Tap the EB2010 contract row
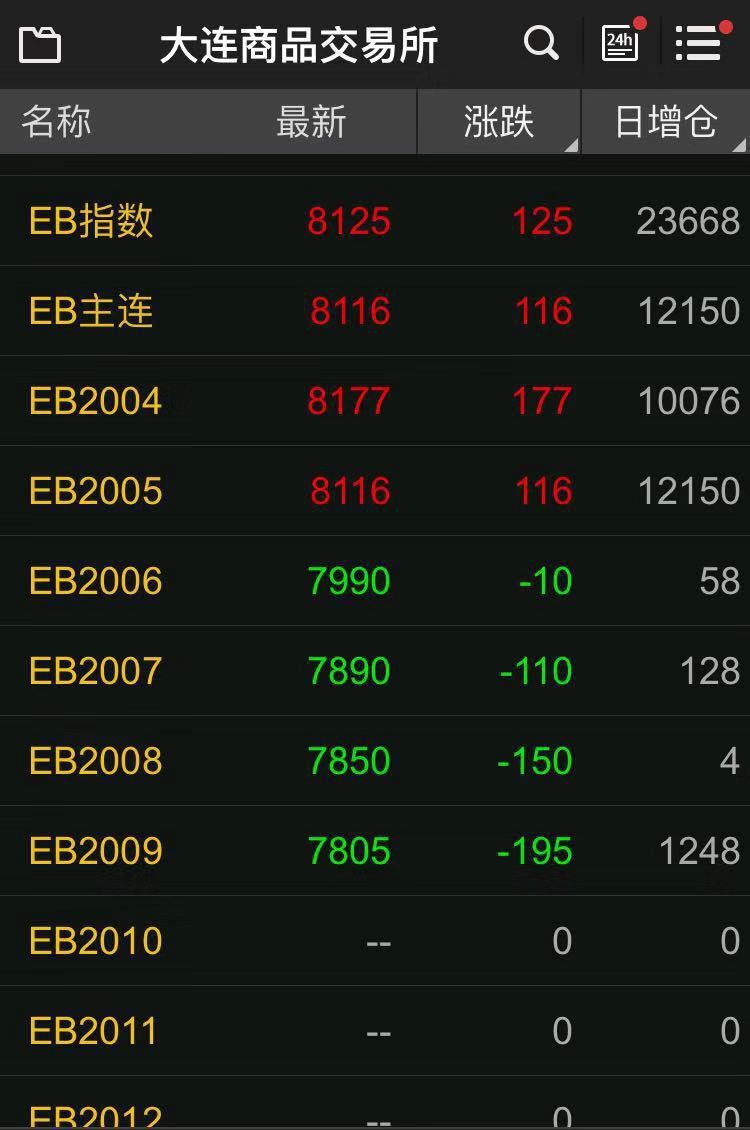The height and width of the screenshot is (1130, 750). click(x=375, y=941)
